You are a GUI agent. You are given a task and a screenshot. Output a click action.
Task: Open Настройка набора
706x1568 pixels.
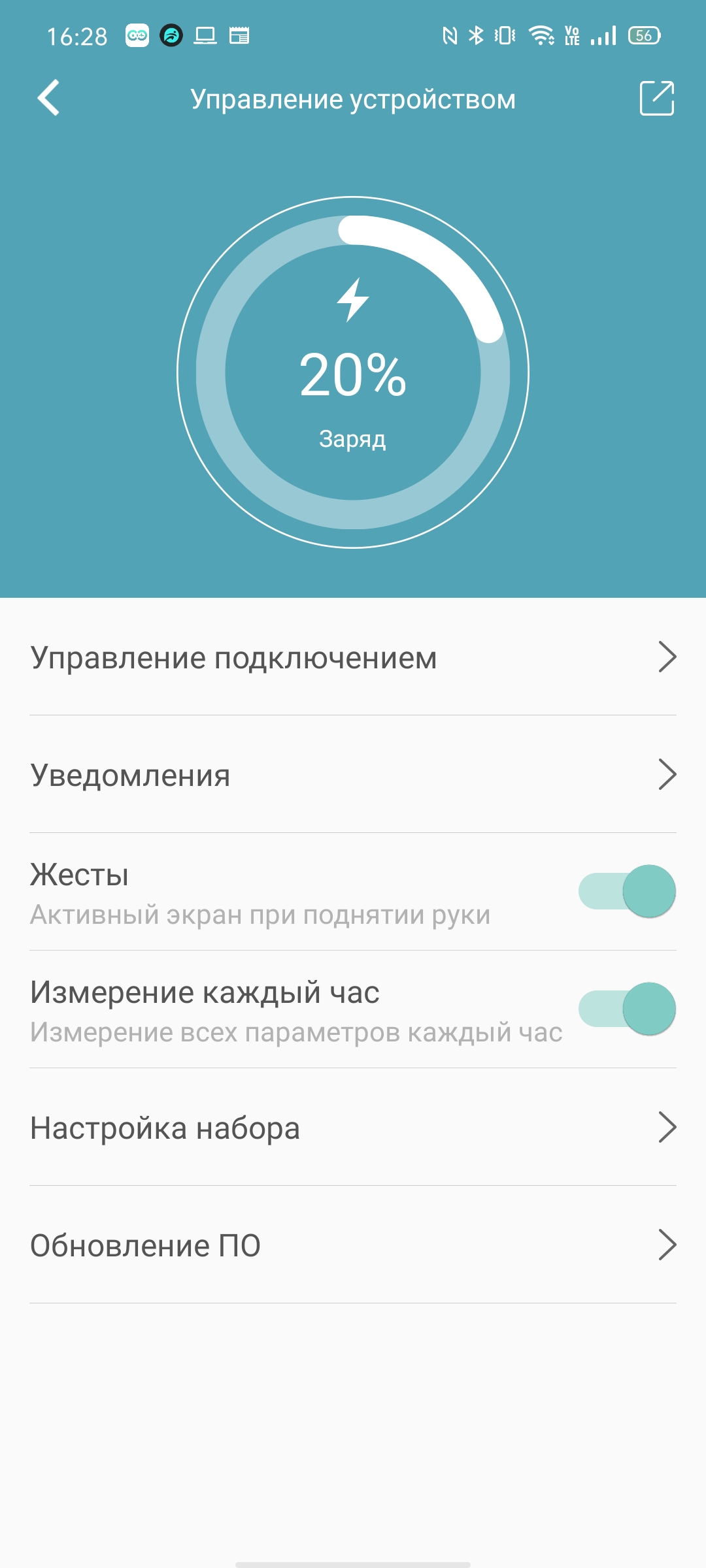[353, 1128]
